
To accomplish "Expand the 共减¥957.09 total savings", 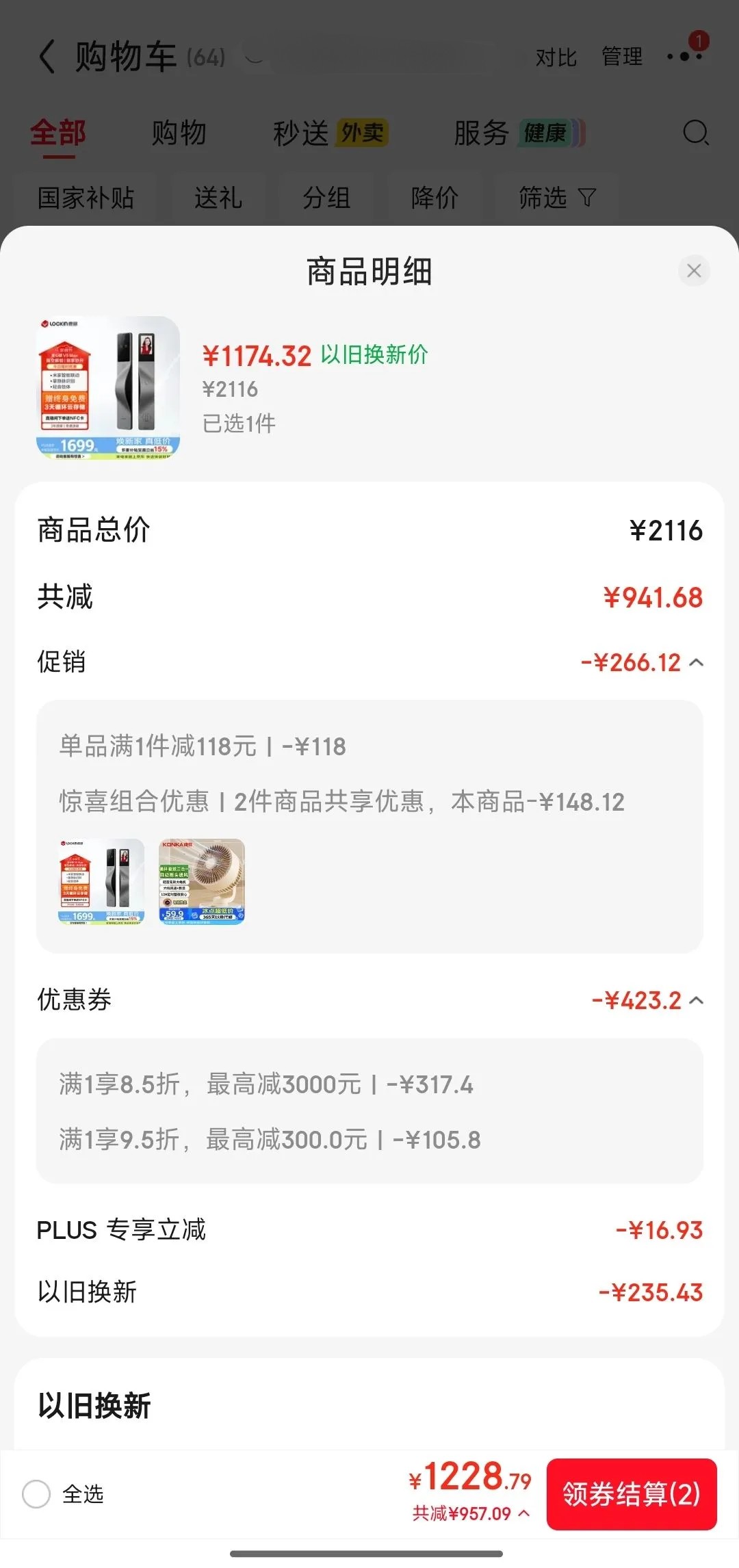I will (471, 1514).
